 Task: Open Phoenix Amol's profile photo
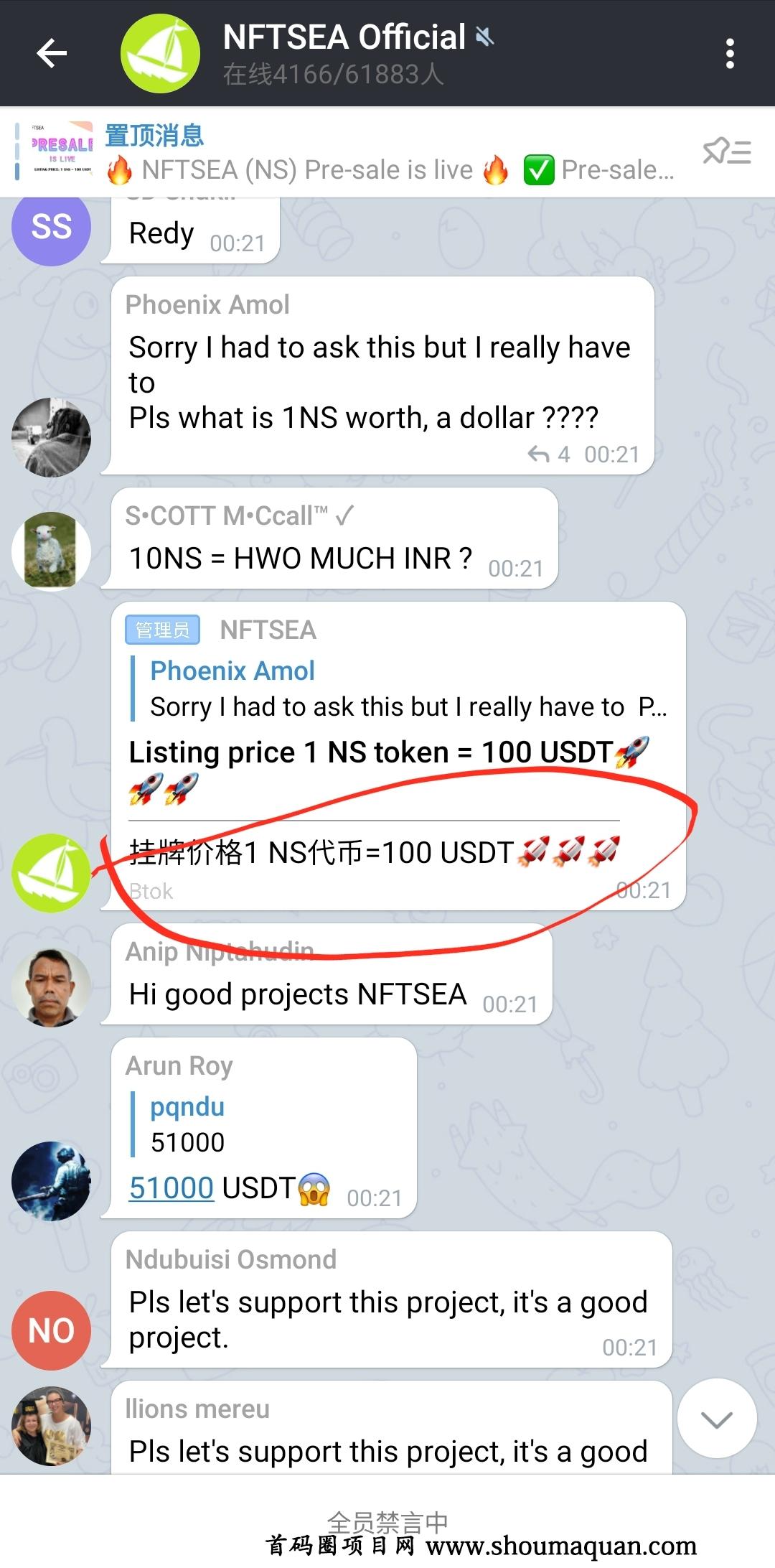(x=52, y=437)
